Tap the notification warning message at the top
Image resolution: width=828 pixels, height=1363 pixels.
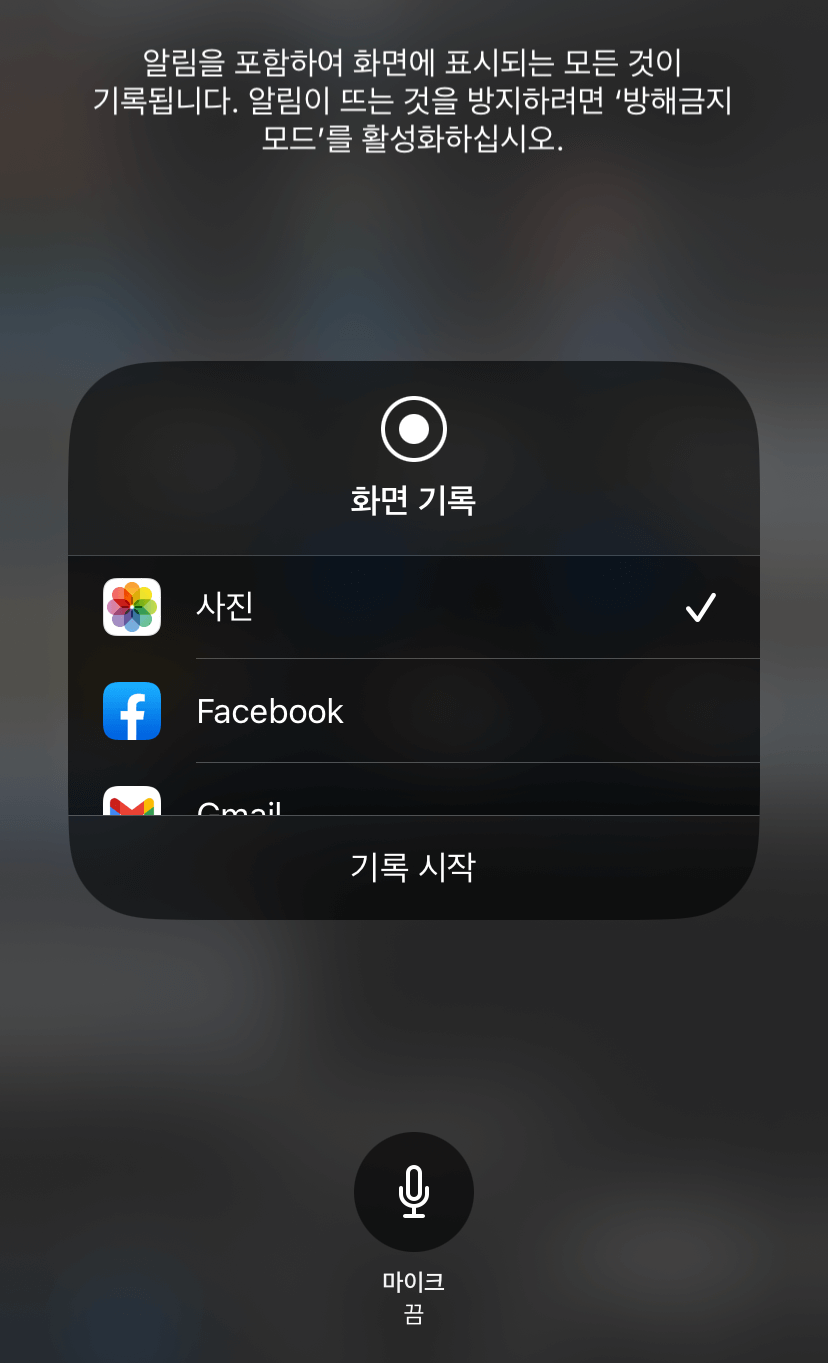click(x=413, y=105)
